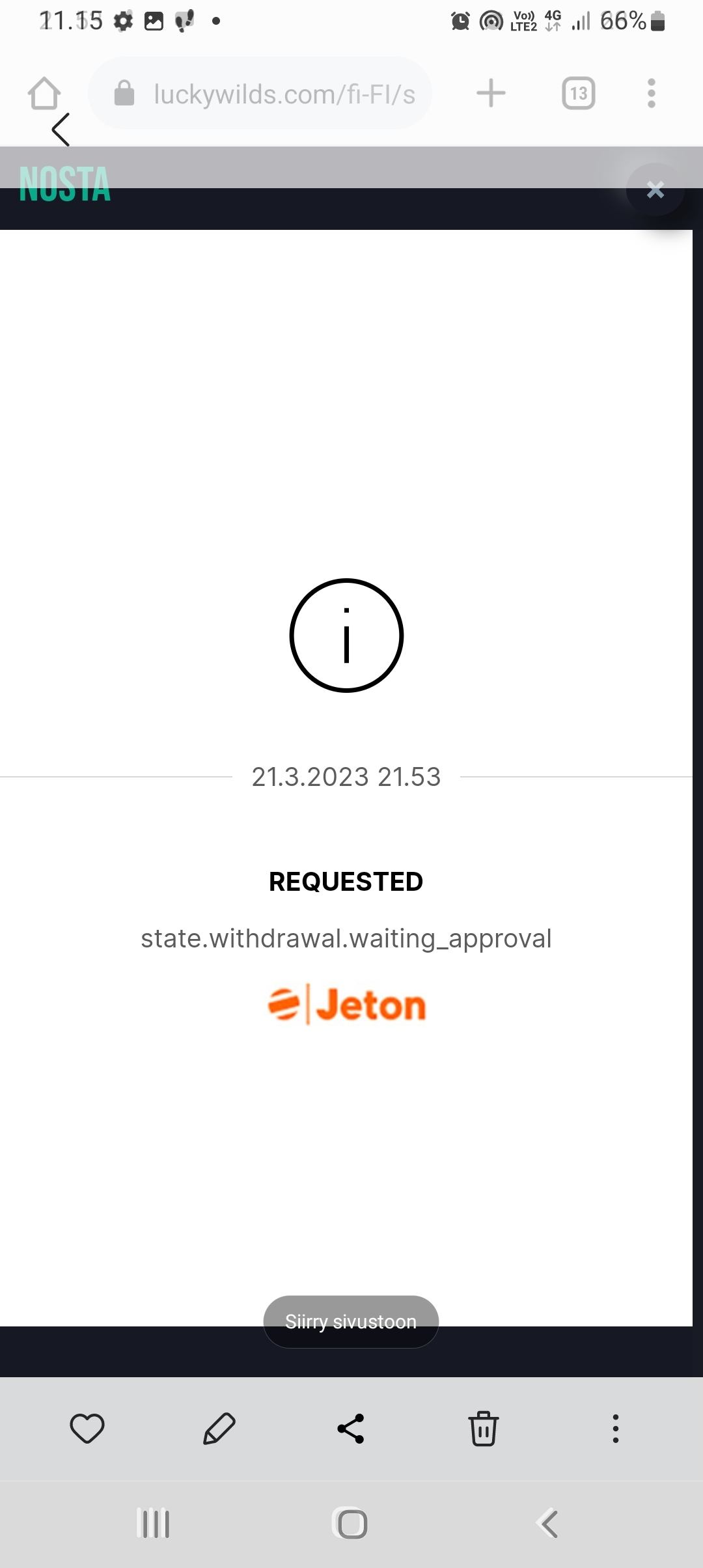Open the pencil edit tool
The image size is (703, 1568).
[x=219, y=1429]
